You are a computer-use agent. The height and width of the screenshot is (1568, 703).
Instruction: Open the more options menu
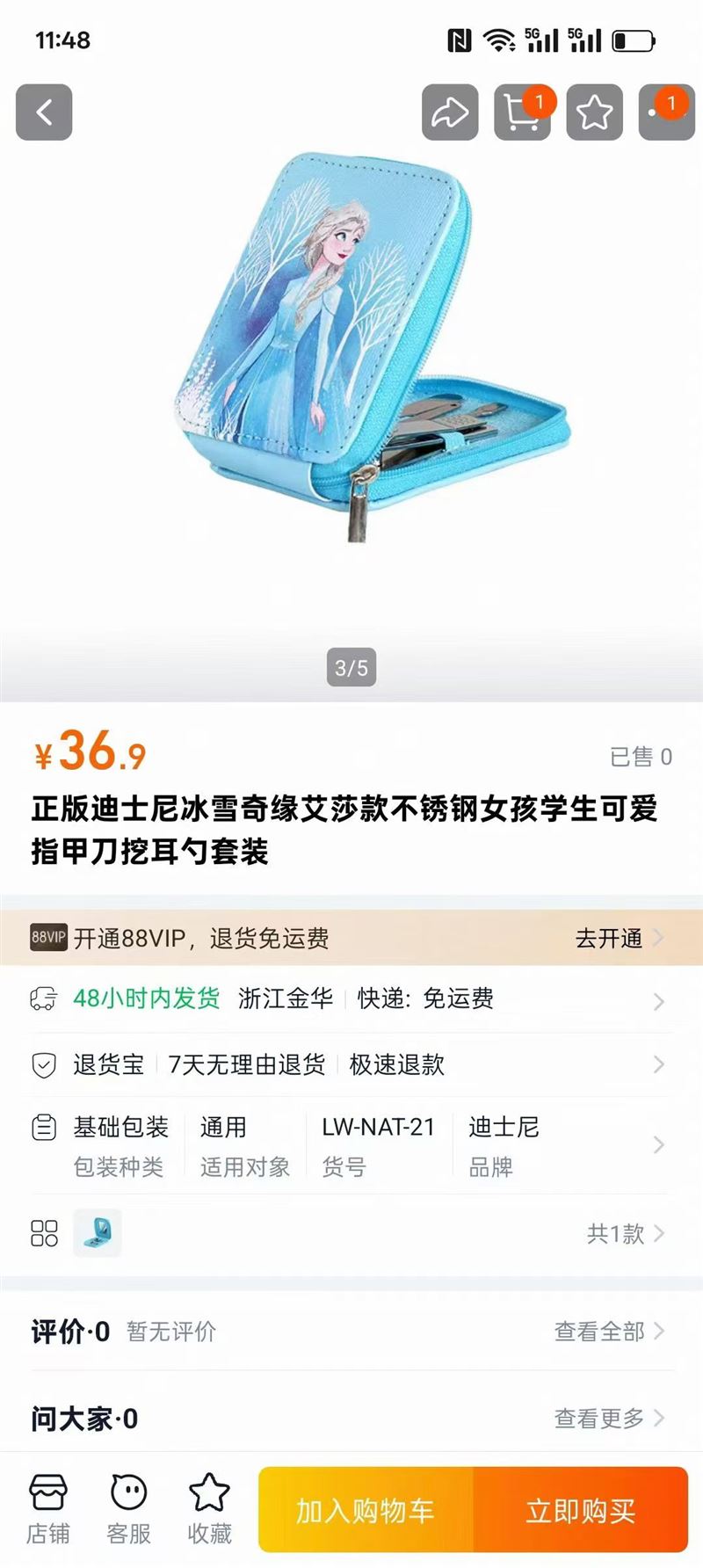coord(666,113)
